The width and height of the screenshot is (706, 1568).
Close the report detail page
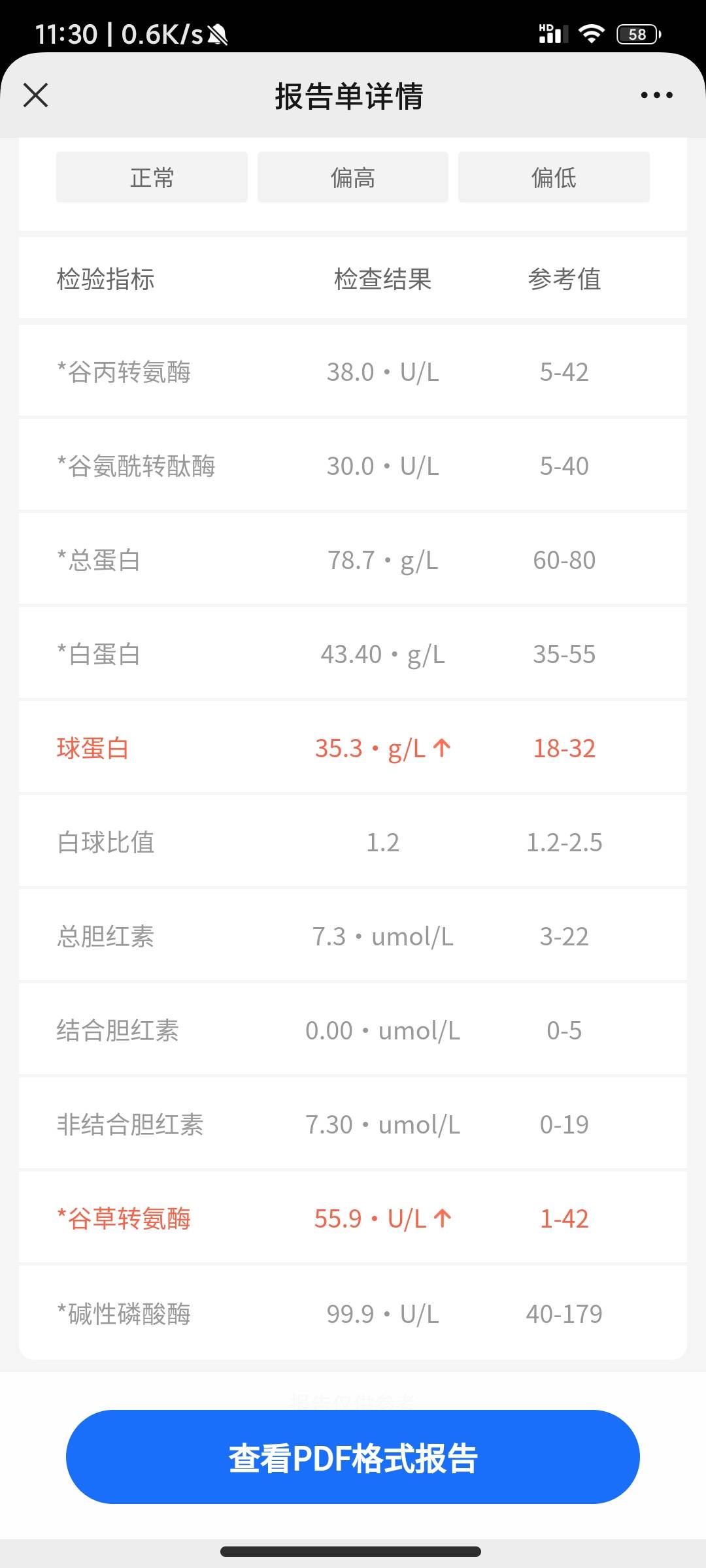click(x=36, y=95)
